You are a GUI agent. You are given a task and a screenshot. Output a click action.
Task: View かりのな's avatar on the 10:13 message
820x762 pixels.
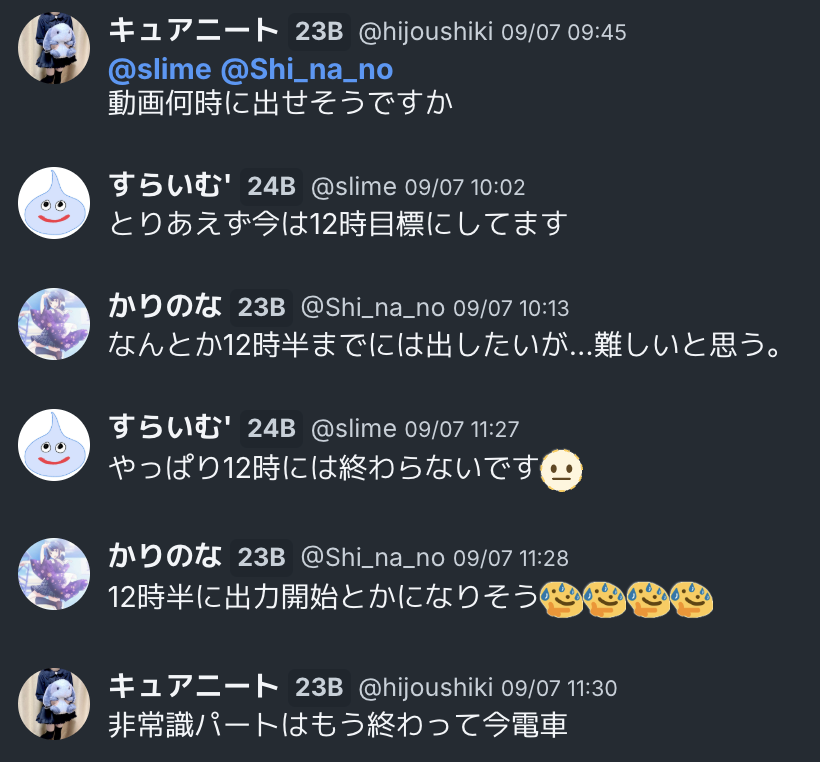click(x=55, y=324)
